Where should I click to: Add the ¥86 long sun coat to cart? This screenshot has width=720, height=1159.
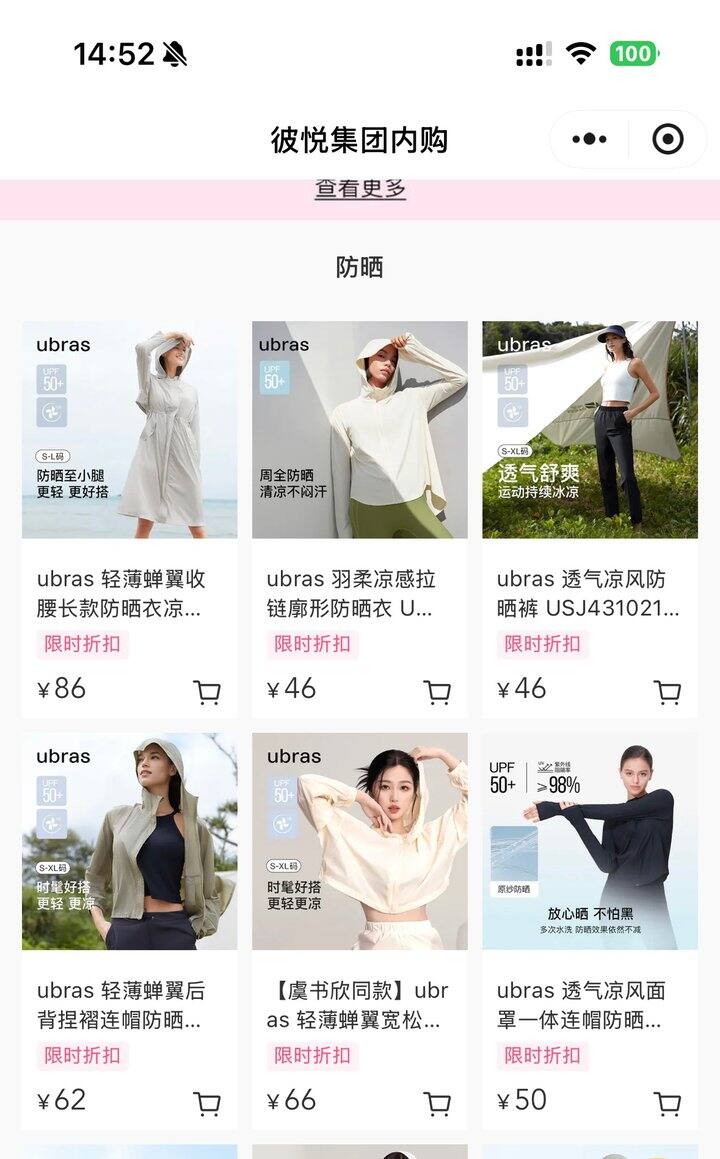(x=207, y=692)
